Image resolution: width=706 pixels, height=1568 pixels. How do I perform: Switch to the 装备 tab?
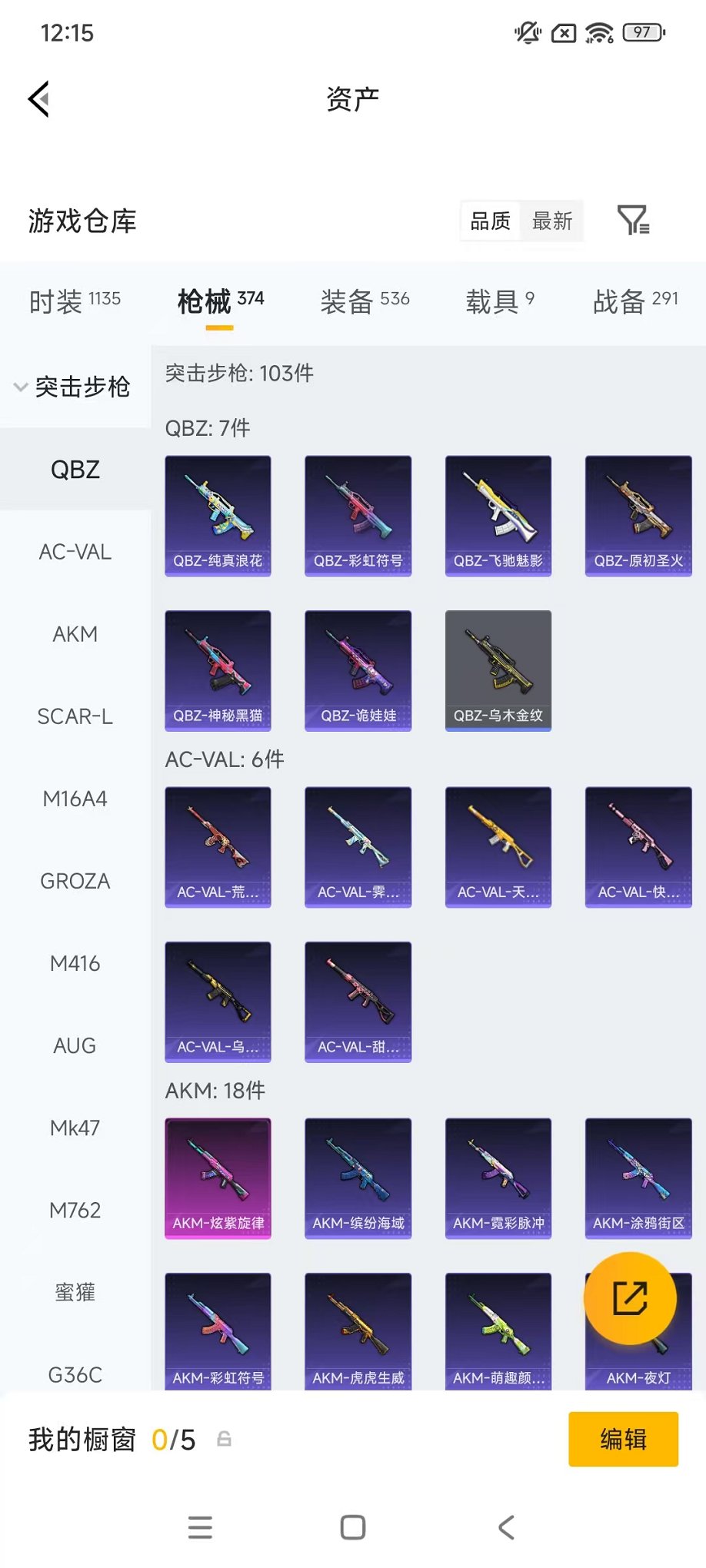click(365, 301)
